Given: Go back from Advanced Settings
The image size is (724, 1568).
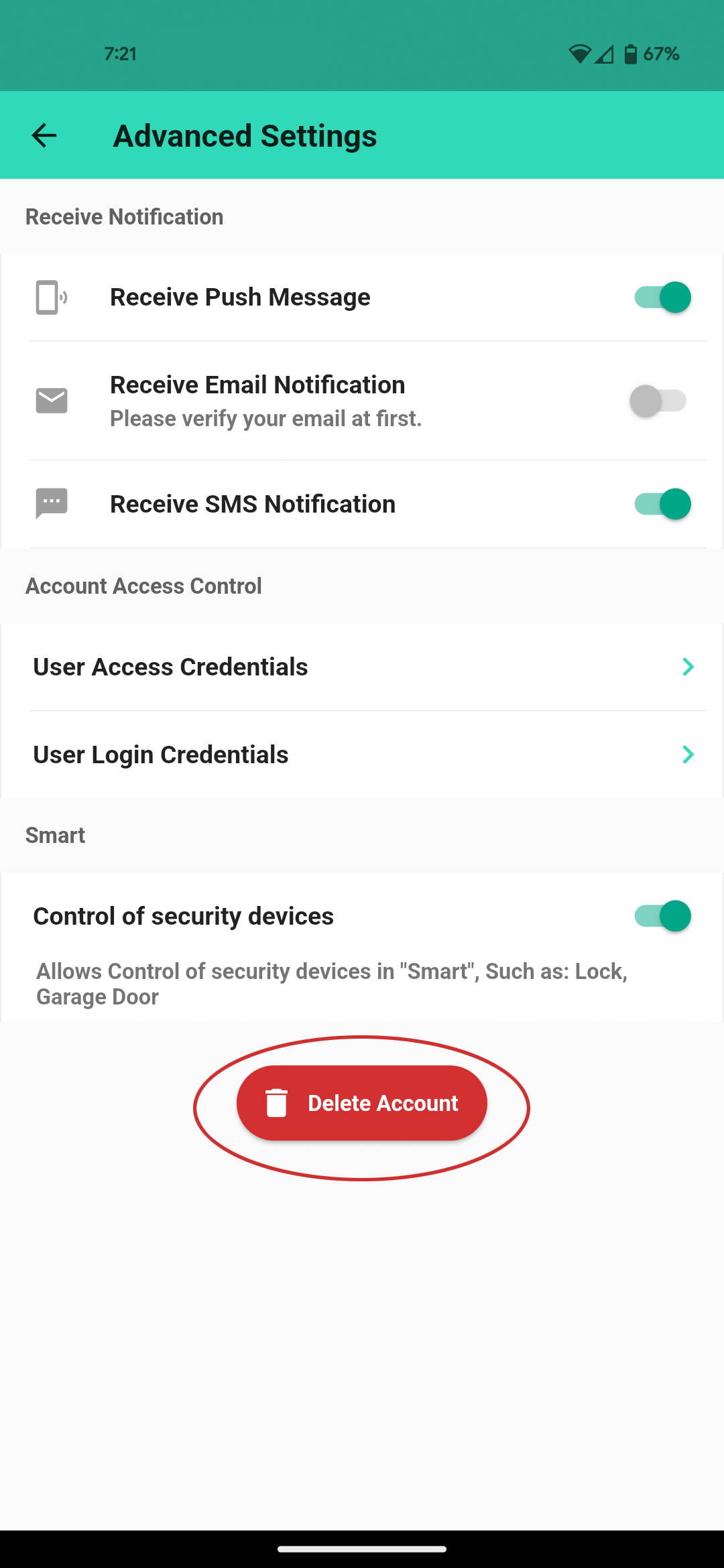Looking at the screenshot, I should (44, 135).
